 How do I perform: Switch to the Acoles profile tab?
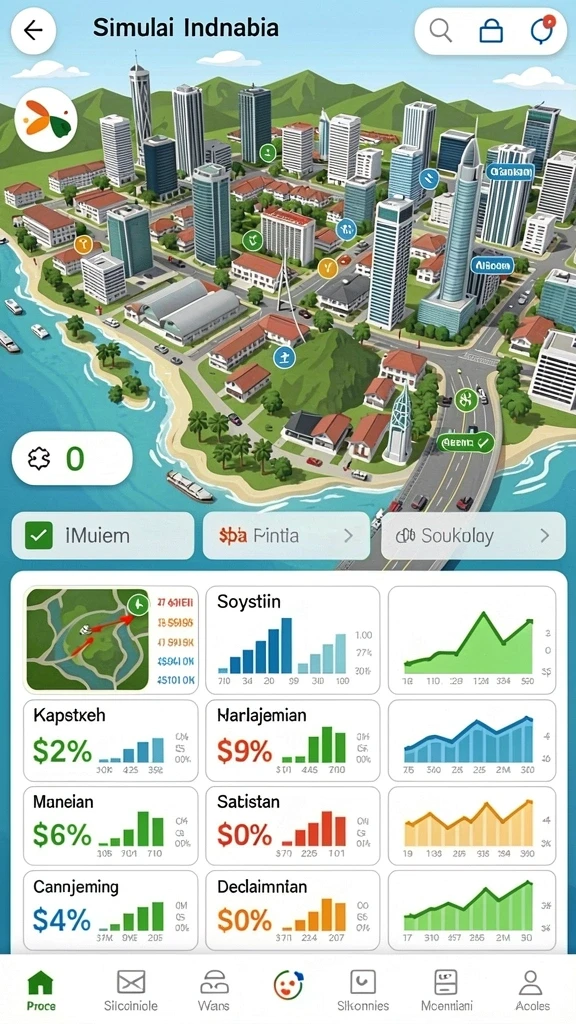[x=531, y=989]
